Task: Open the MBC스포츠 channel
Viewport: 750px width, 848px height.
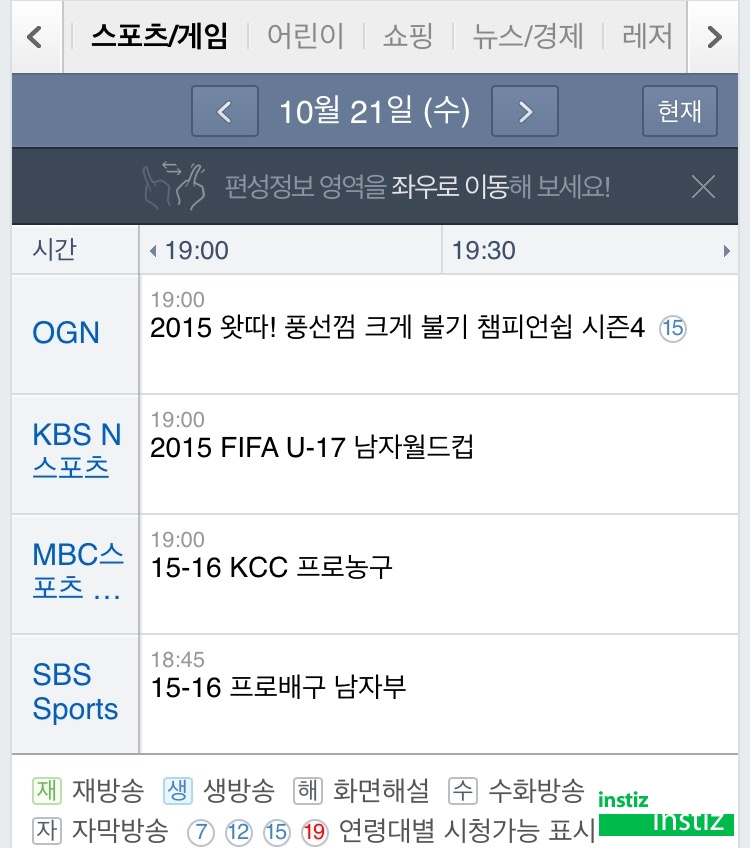Action: pos(77,571)
